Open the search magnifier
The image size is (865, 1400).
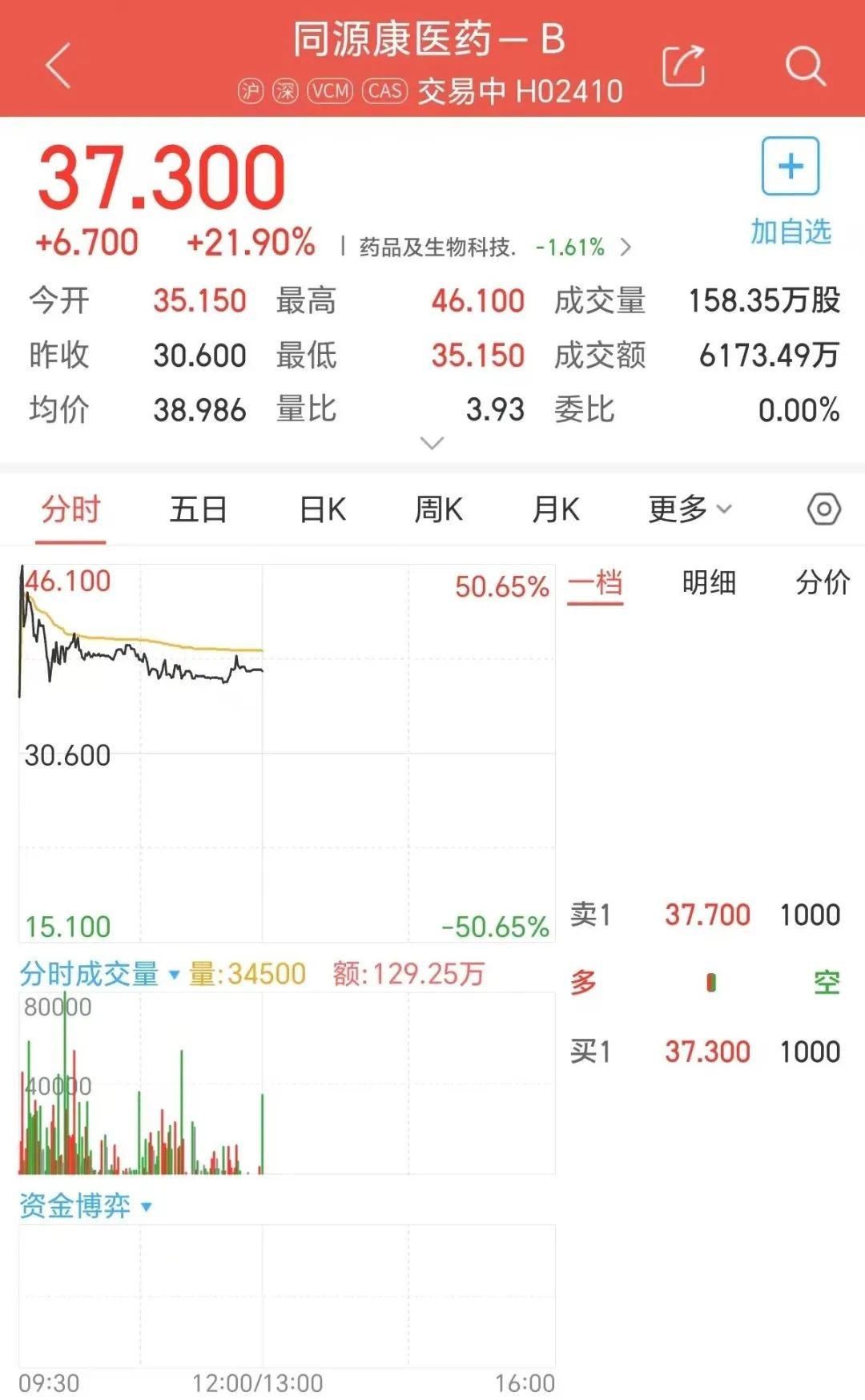click(804, 65)
